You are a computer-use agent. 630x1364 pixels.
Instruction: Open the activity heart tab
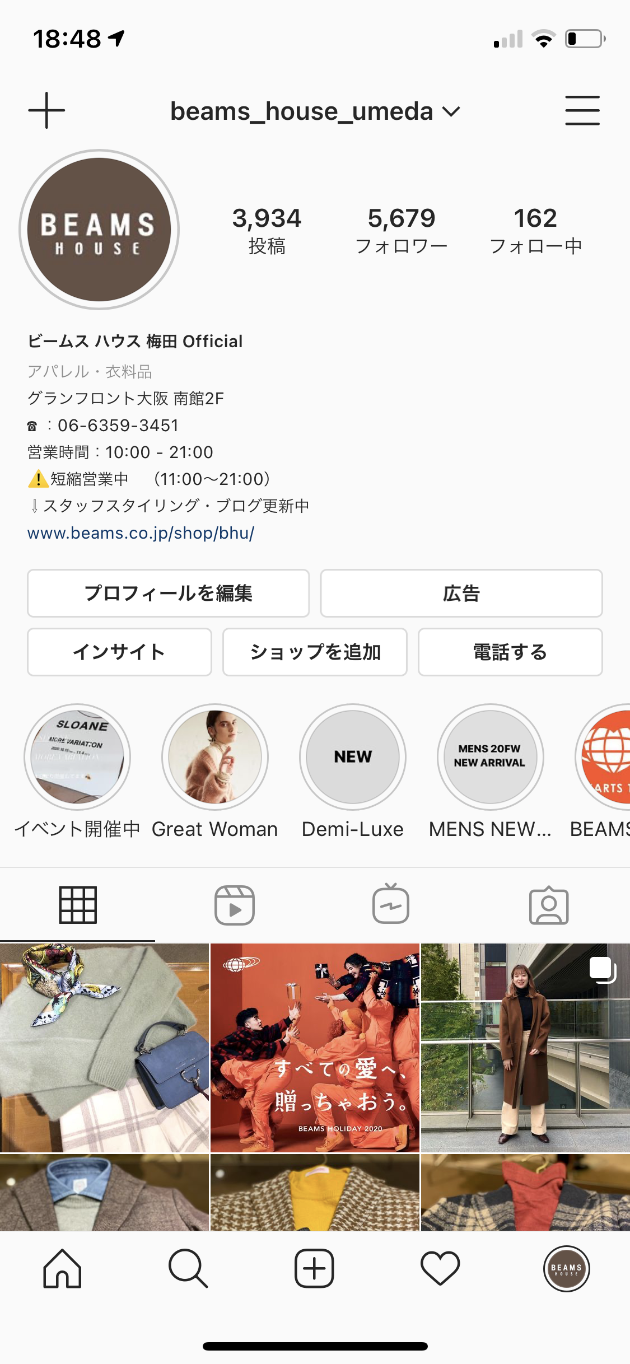[x=440, y=1270]
